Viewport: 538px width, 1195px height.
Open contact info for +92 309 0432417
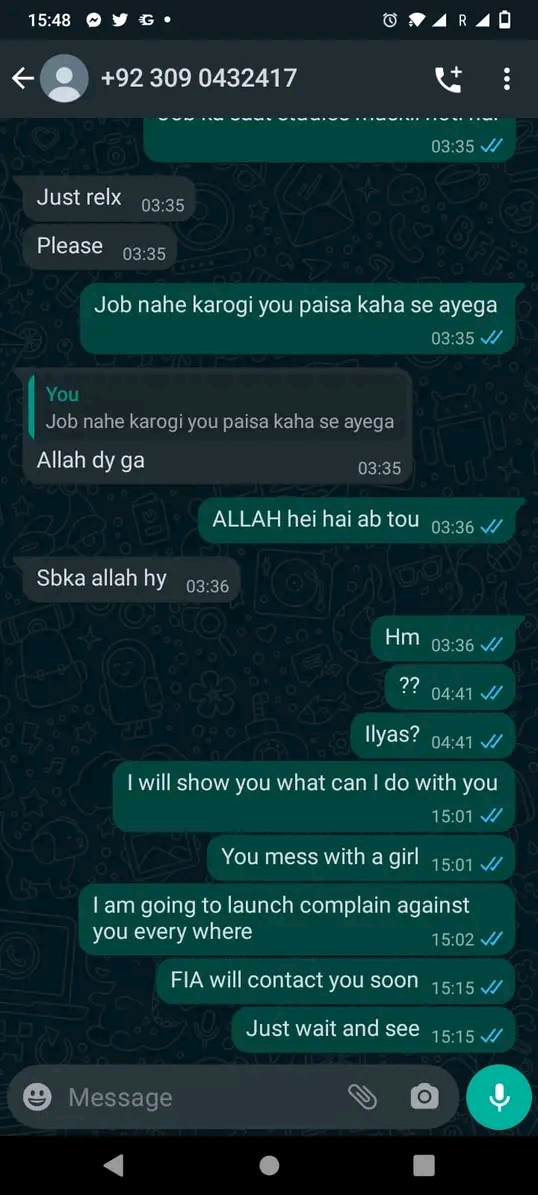coord(198,78)
